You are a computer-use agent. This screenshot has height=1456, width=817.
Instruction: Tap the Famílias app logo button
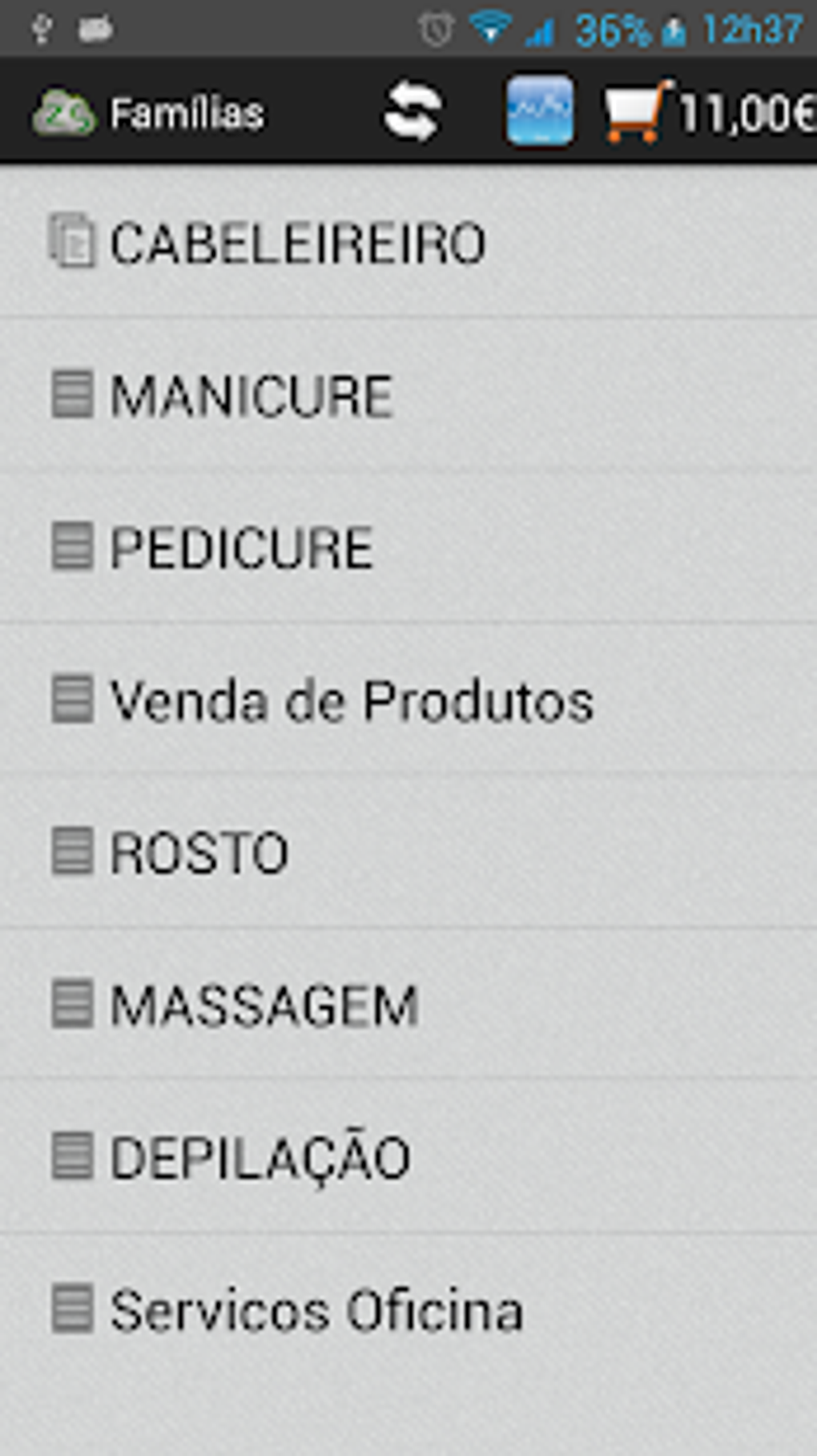pos(64,114)
